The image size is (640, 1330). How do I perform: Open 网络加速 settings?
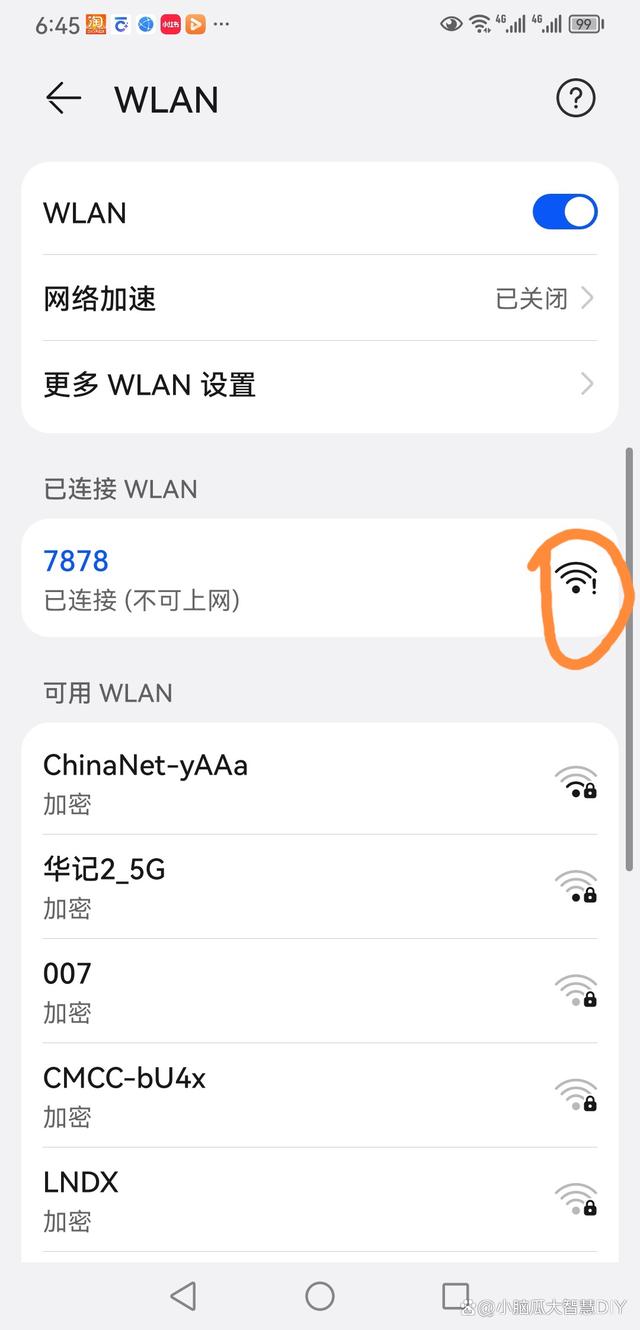pyautogui.click(x=320, y=298)
